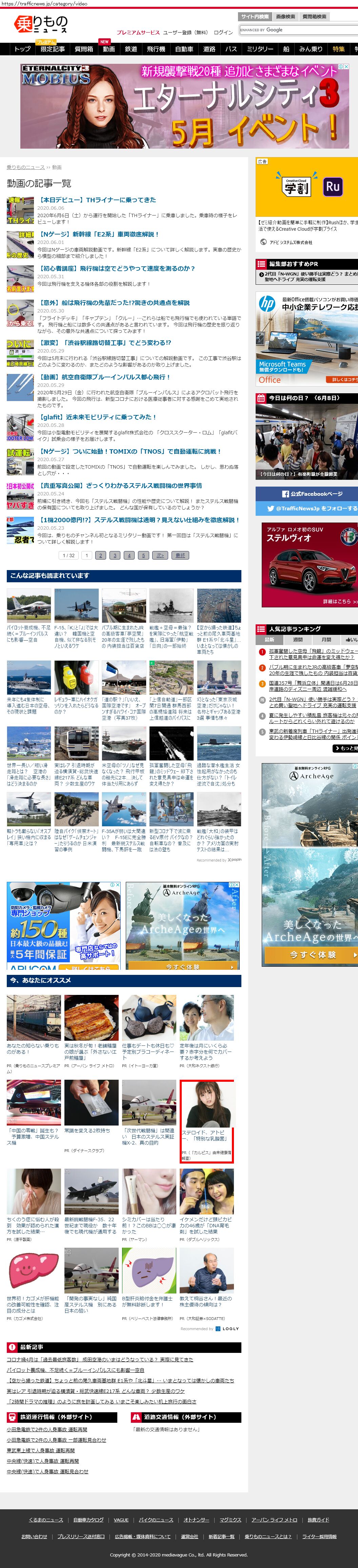The width and height of the screenshot is (358, 1568).
Task: Open the プレミアムサービス link
Action: click(138, 32)
